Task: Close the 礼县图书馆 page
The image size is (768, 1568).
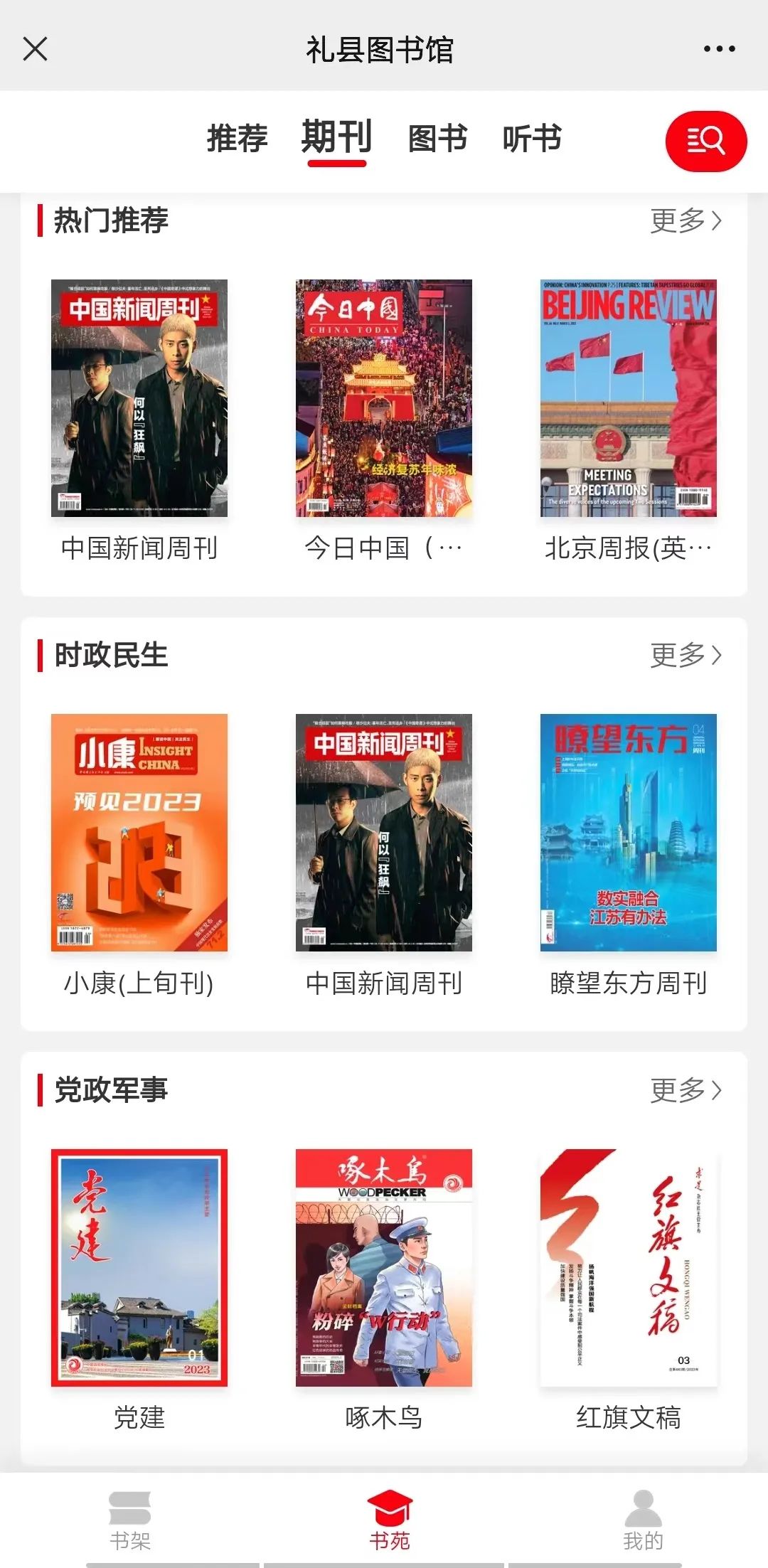Action: 35,49
